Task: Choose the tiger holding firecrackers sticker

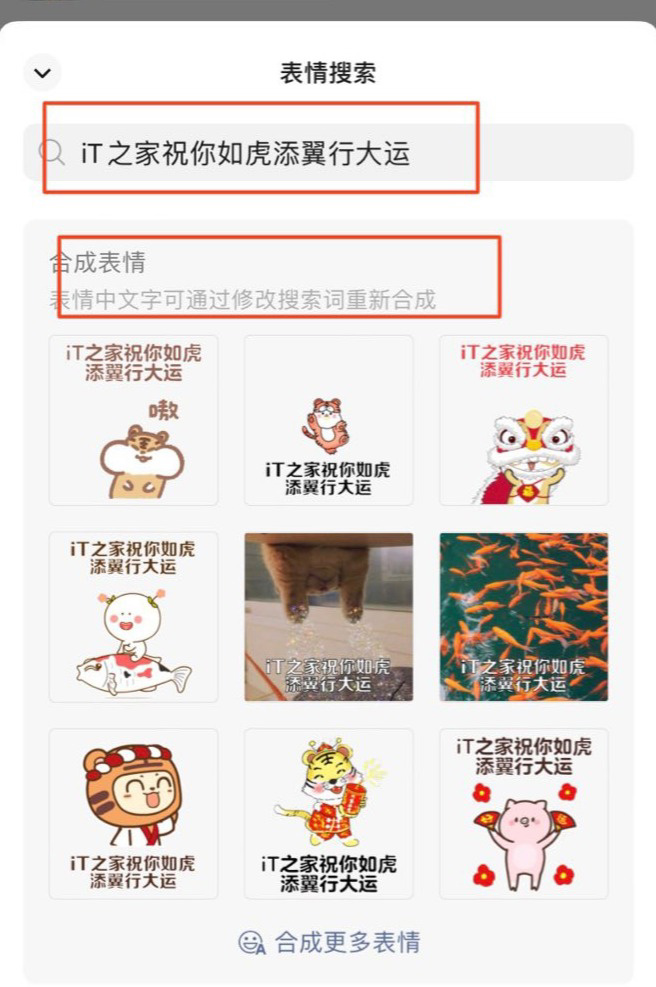Action: click(x=328, y=813)
